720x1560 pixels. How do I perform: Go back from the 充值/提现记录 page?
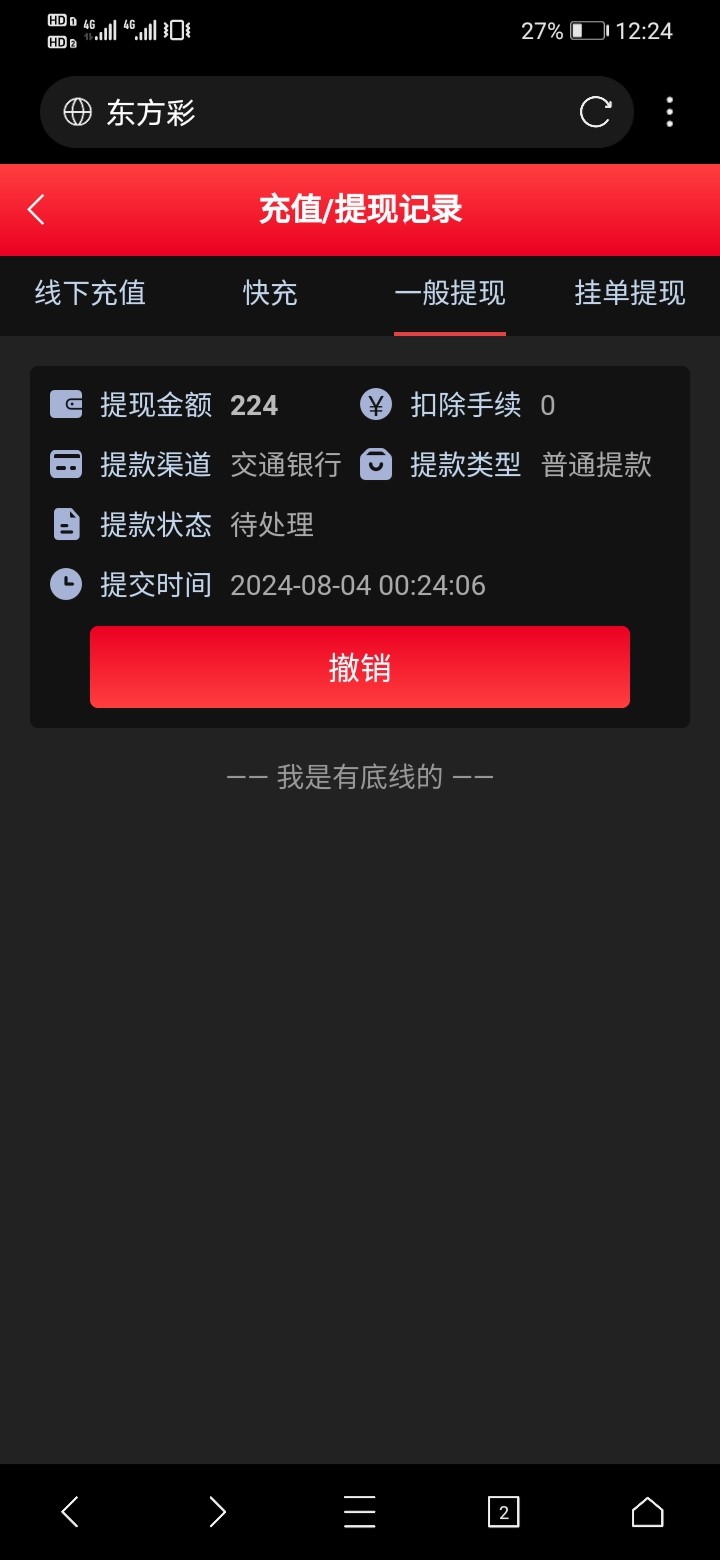tap(37, 209)
